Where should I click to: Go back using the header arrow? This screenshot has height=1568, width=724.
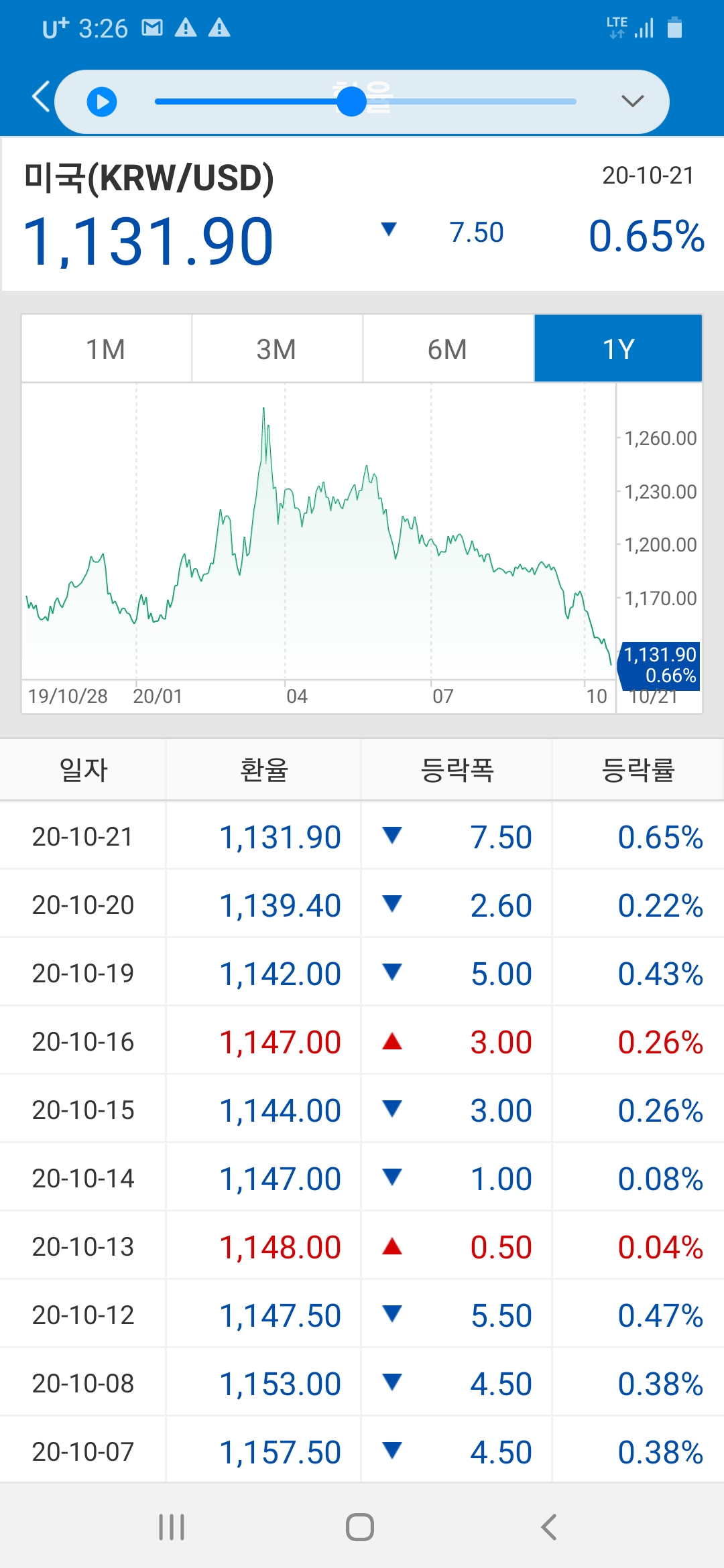[42, 96]
